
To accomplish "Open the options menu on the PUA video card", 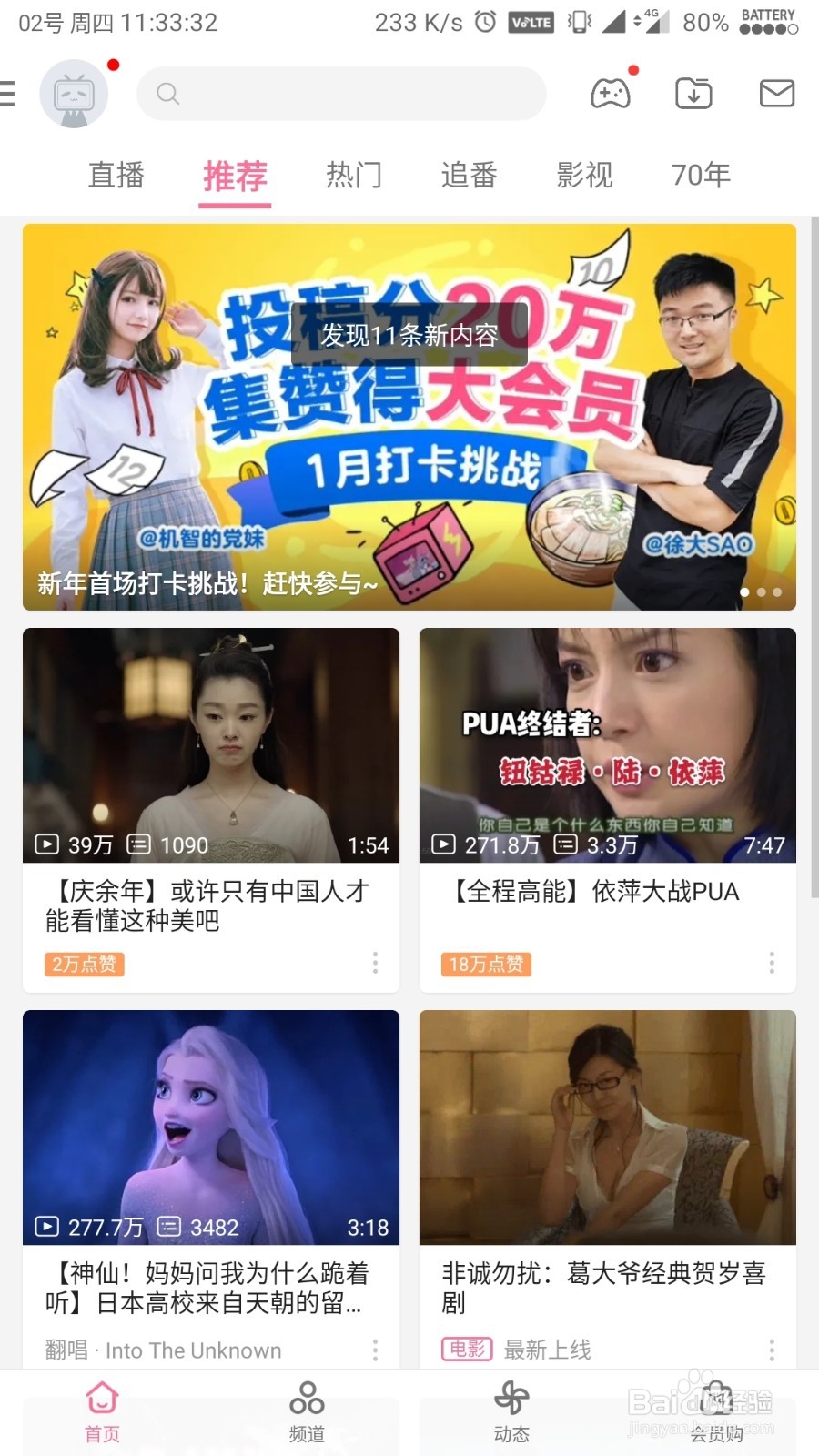I will [x=770, y=964].
